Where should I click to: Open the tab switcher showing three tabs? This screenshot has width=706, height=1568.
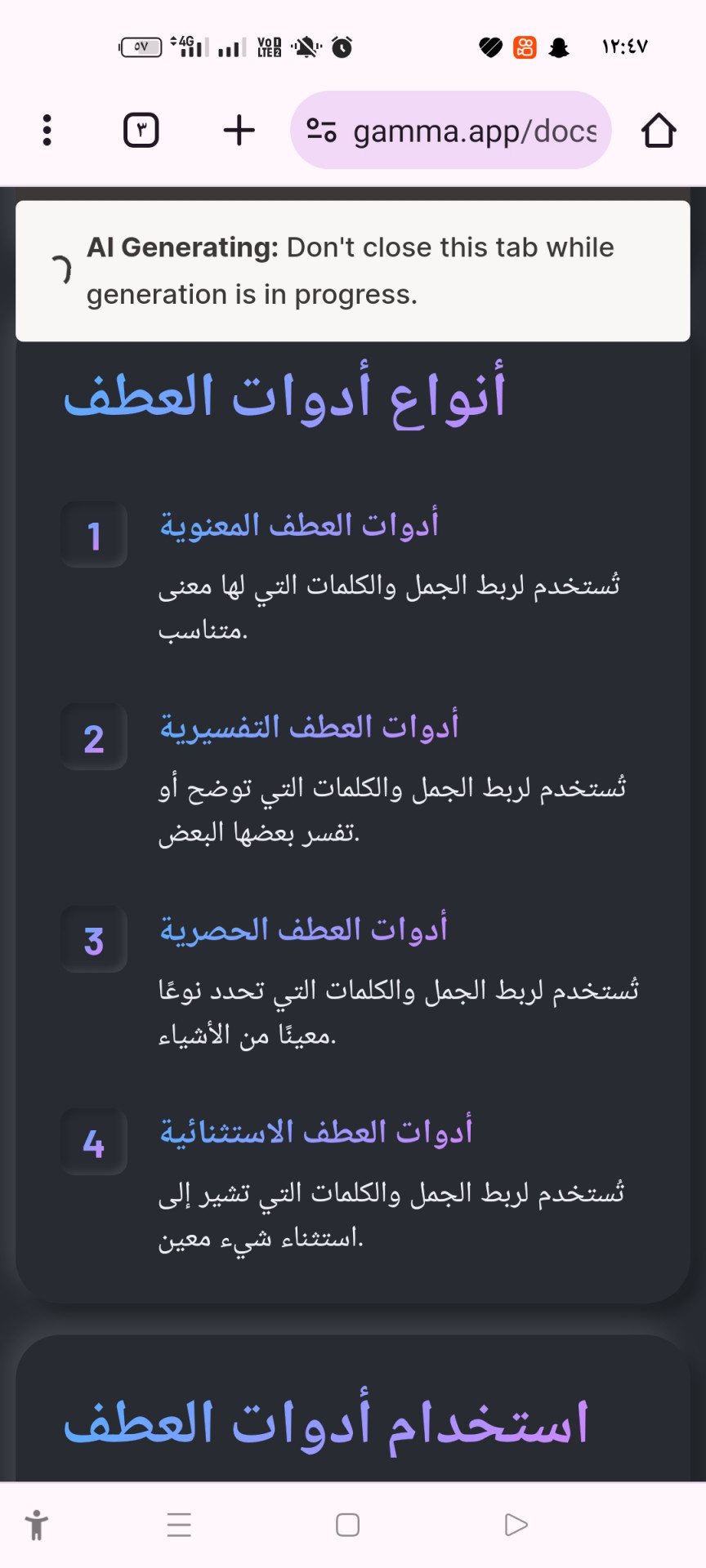coord(141,131)
